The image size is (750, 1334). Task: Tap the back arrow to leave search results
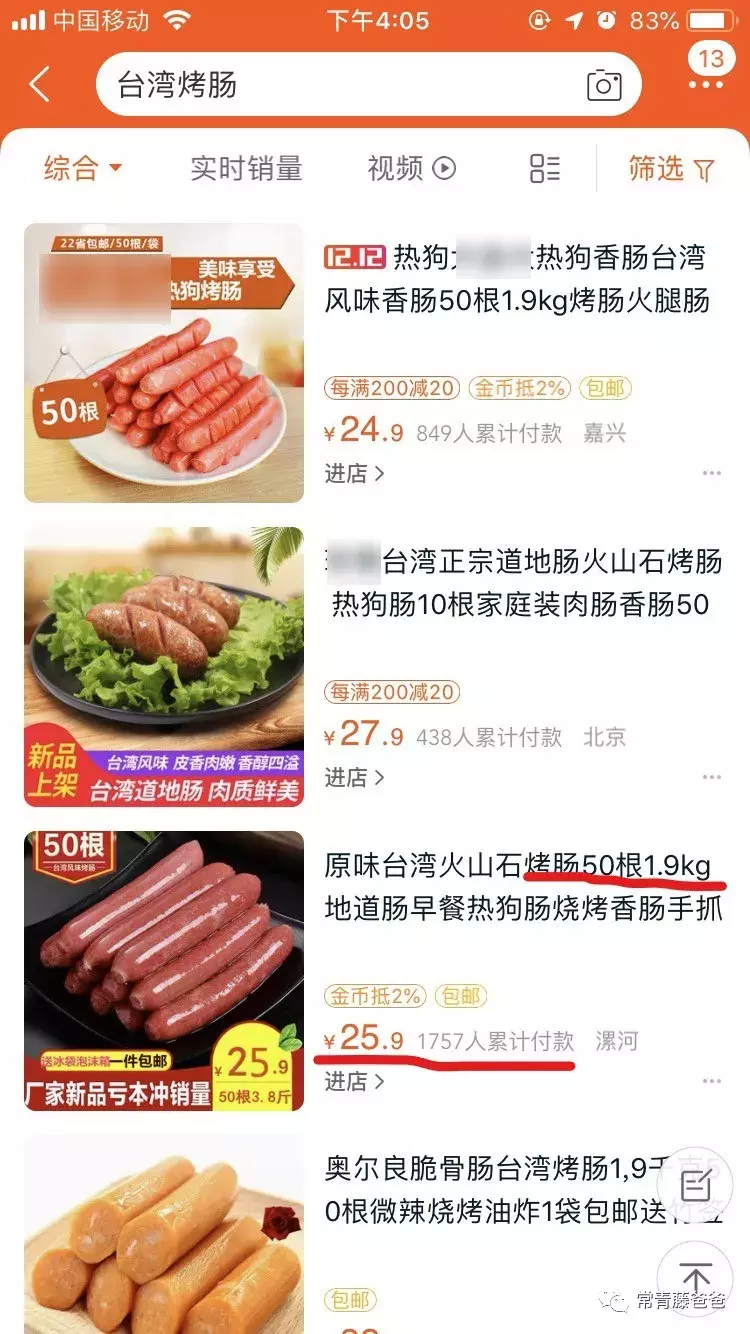(x=39, y=85)
